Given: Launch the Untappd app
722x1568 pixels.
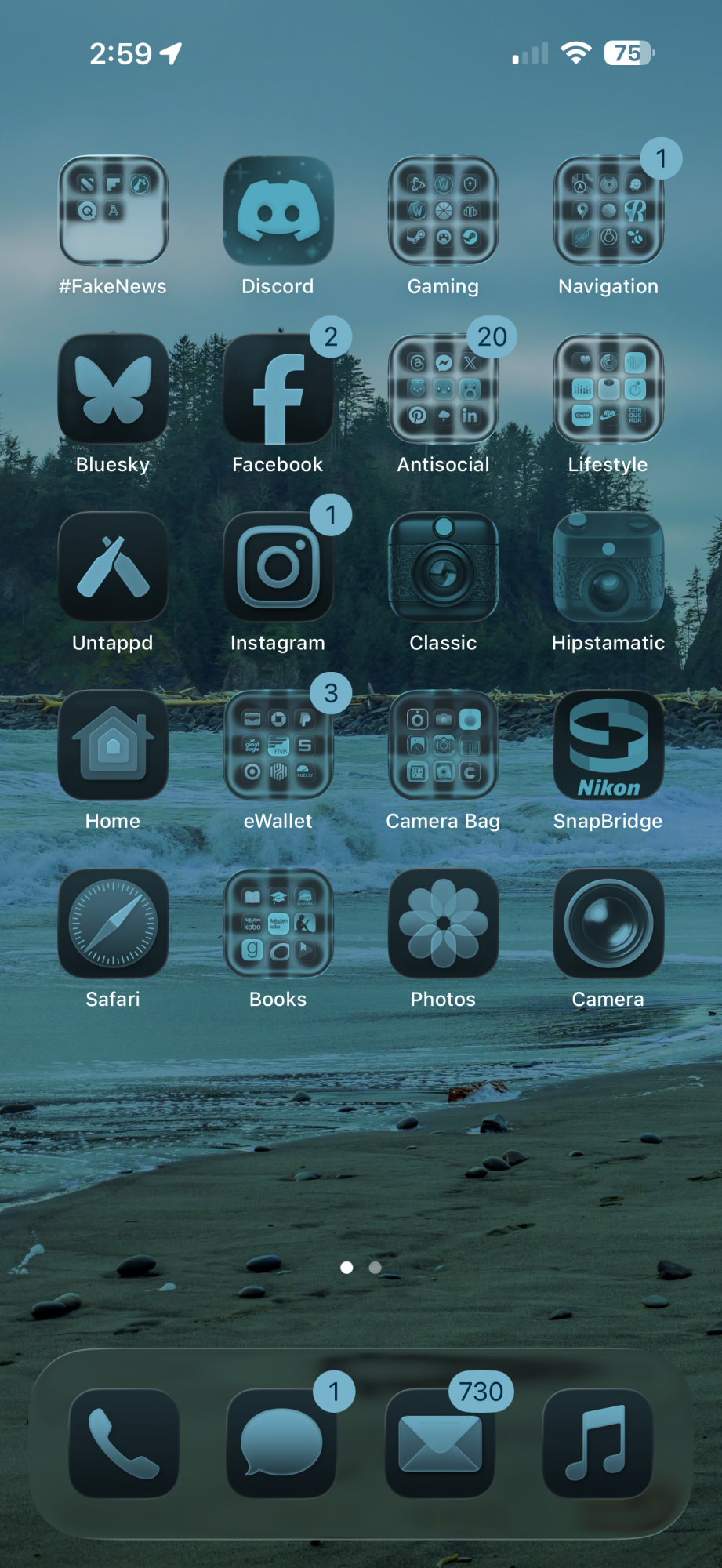Looking at the screenshot, I should (113, 567).
